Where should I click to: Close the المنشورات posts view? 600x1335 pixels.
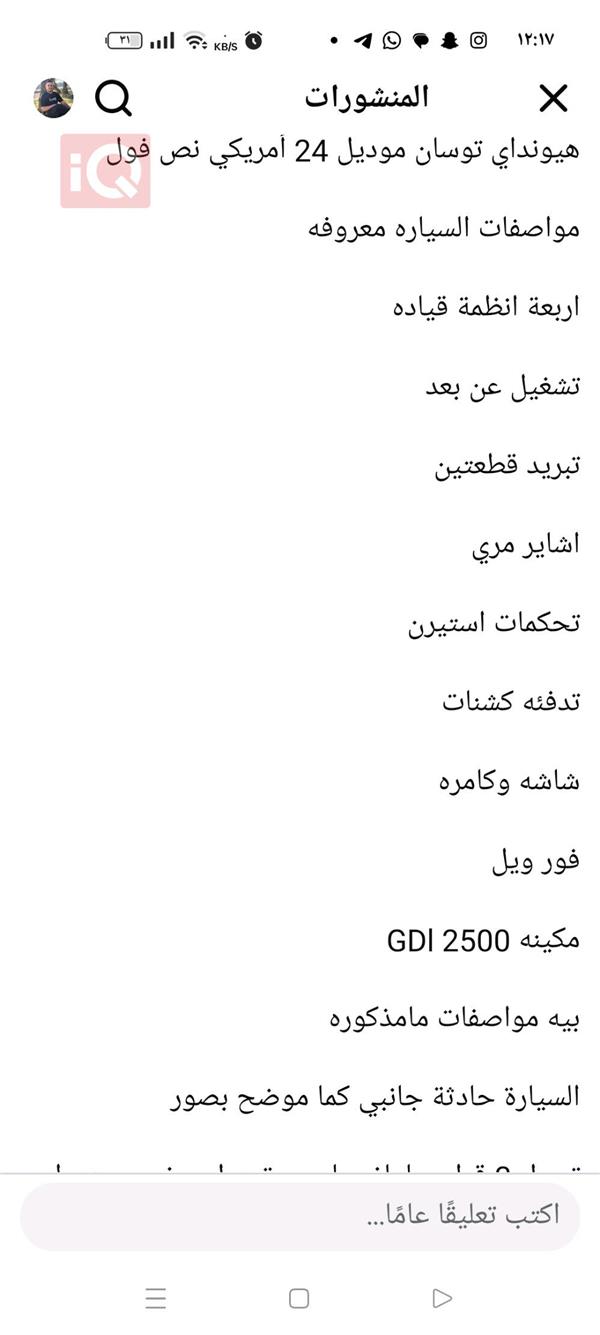(553, 98)
